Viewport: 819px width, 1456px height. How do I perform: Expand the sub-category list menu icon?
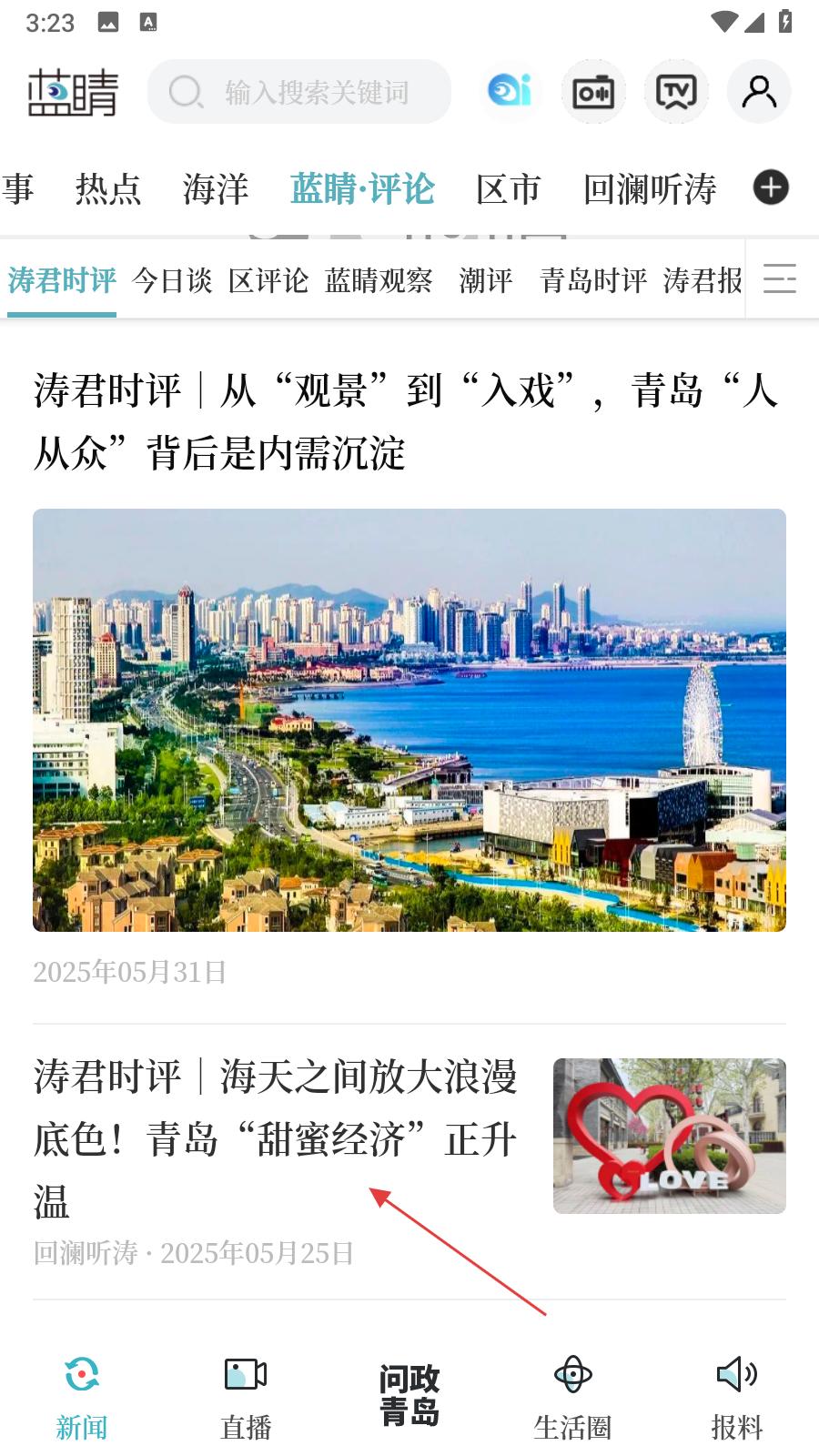[780, 279]
